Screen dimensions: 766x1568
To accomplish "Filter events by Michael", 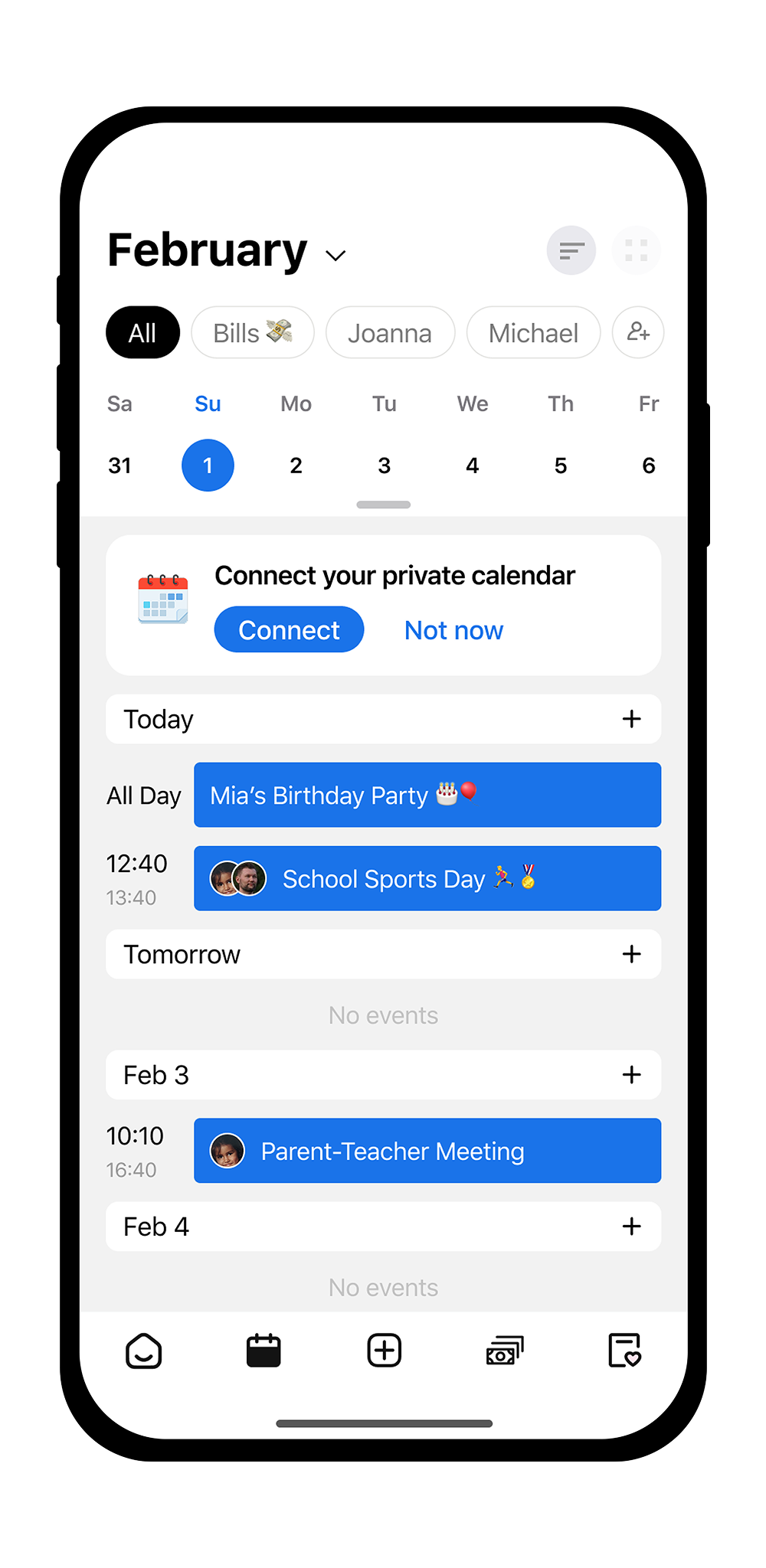I will coord(534,332).
